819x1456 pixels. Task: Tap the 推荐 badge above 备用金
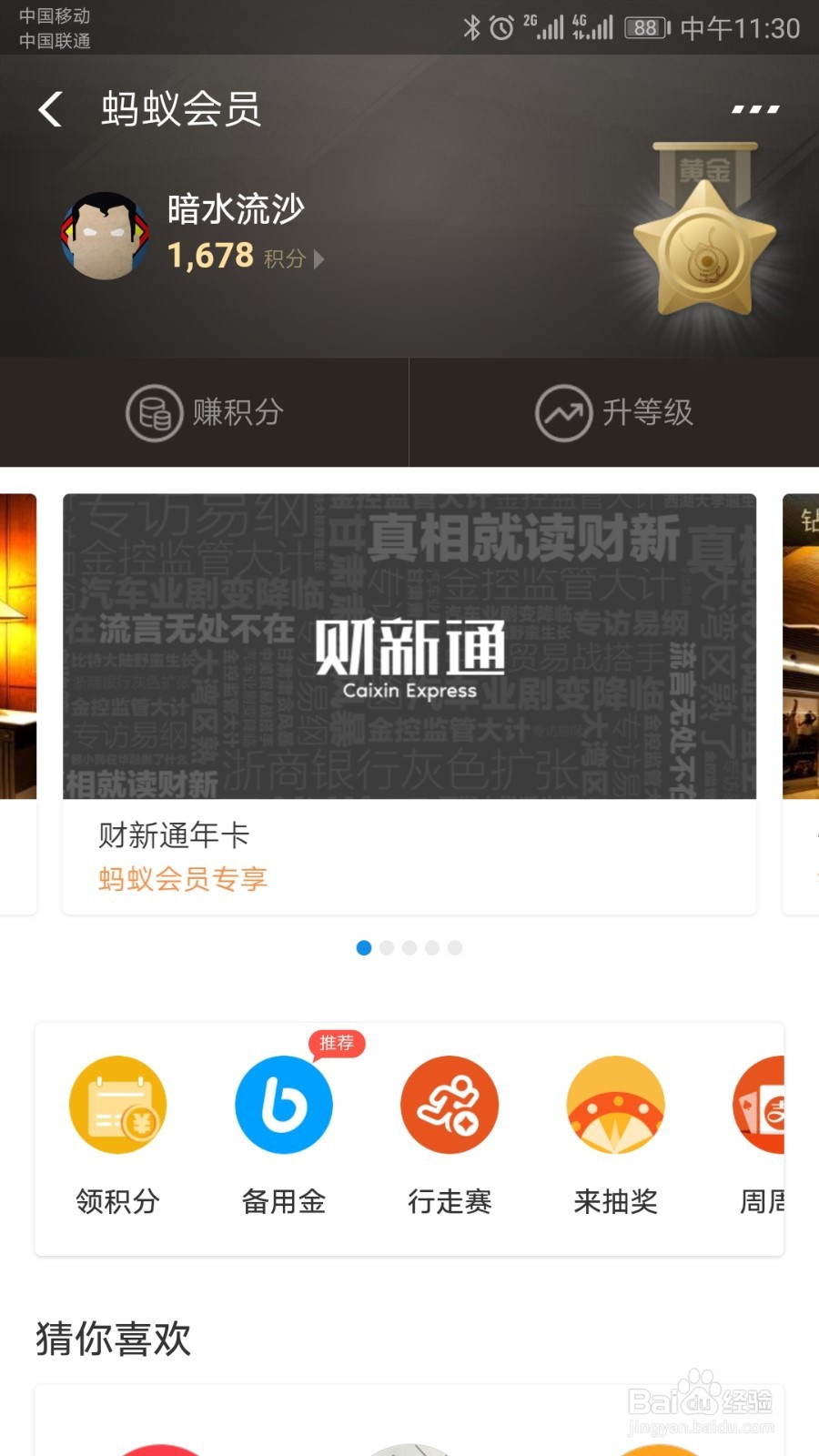[338, 1044]
